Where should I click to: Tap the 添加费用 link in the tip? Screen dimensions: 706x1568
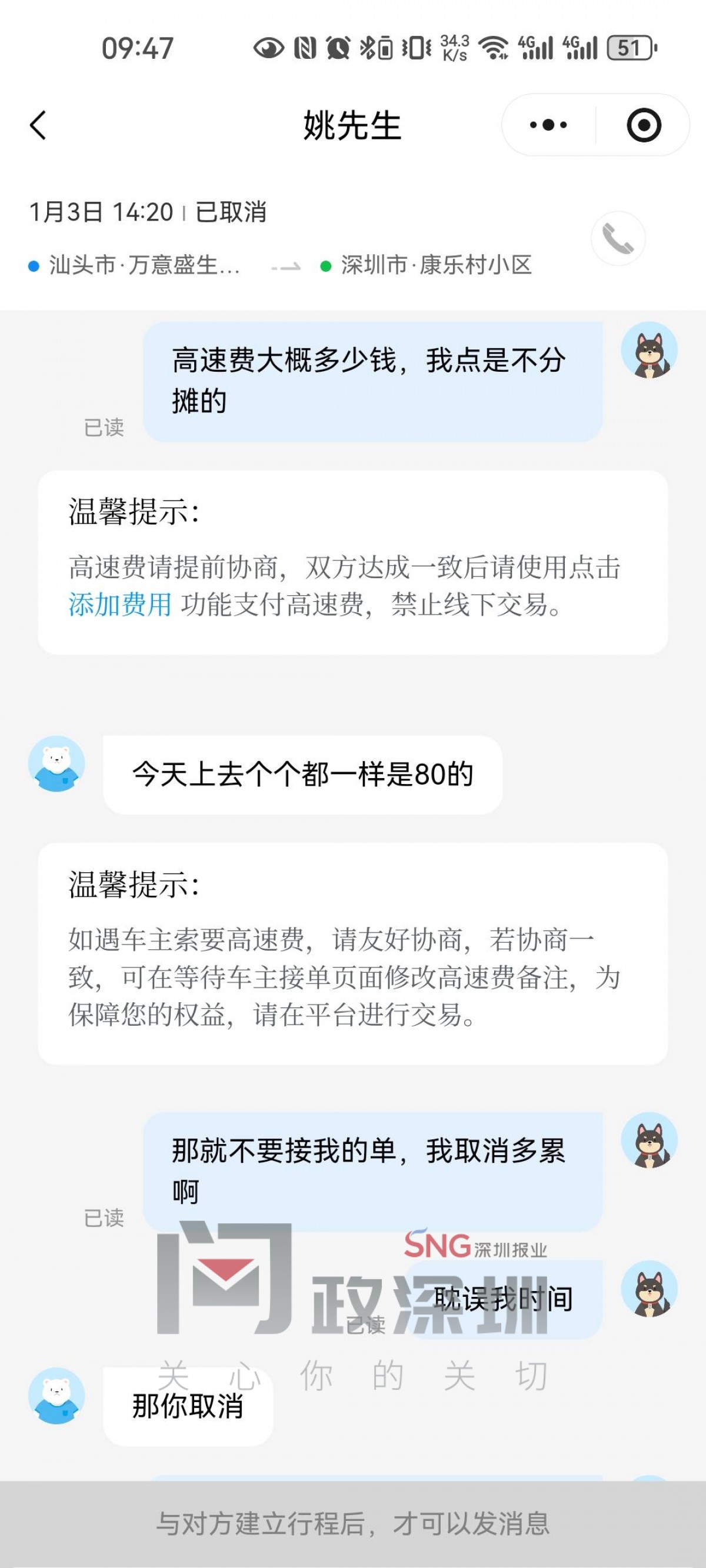point(120,605)
